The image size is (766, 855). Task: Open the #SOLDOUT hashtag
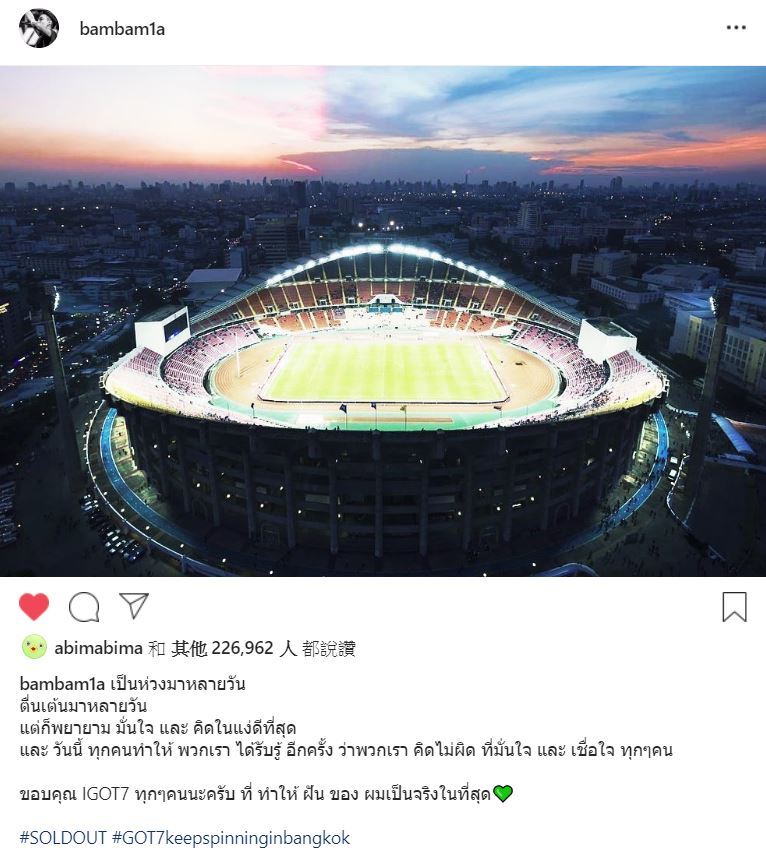pos(61,837)
